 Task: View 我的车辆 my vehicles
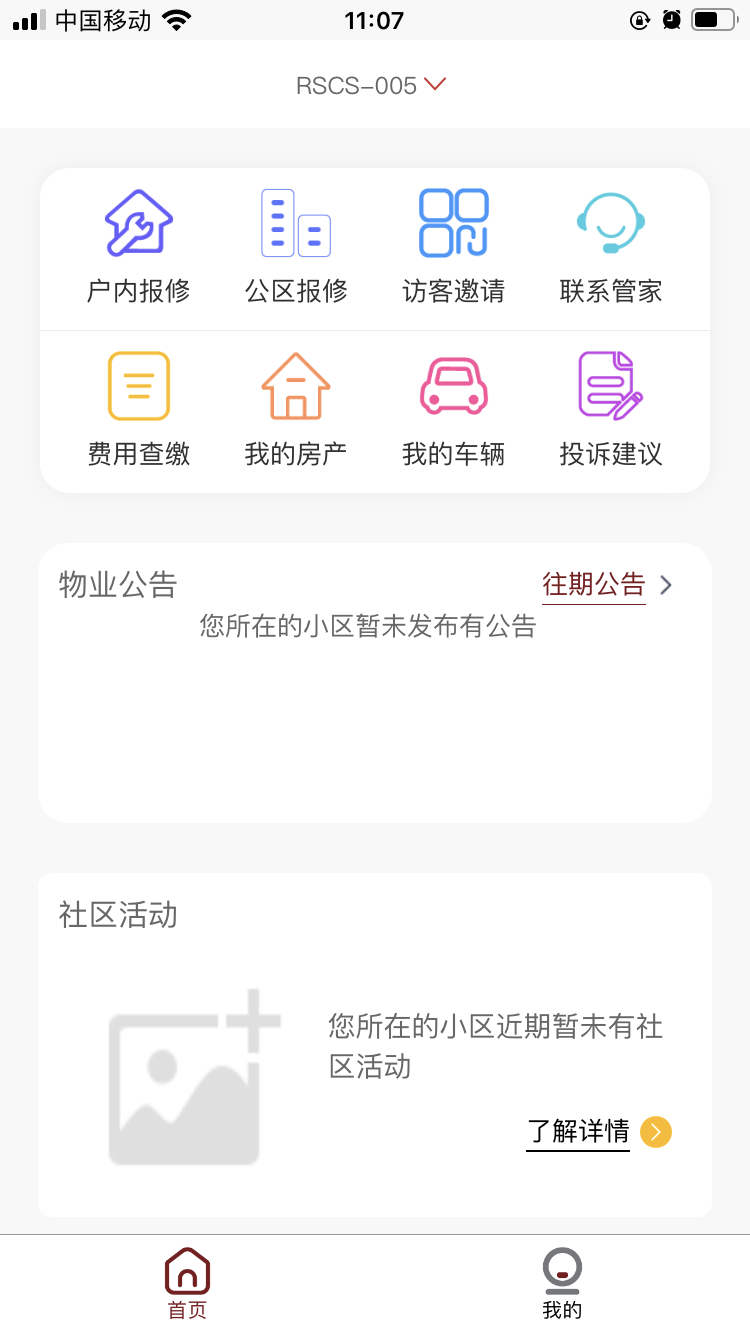(453, 410)
